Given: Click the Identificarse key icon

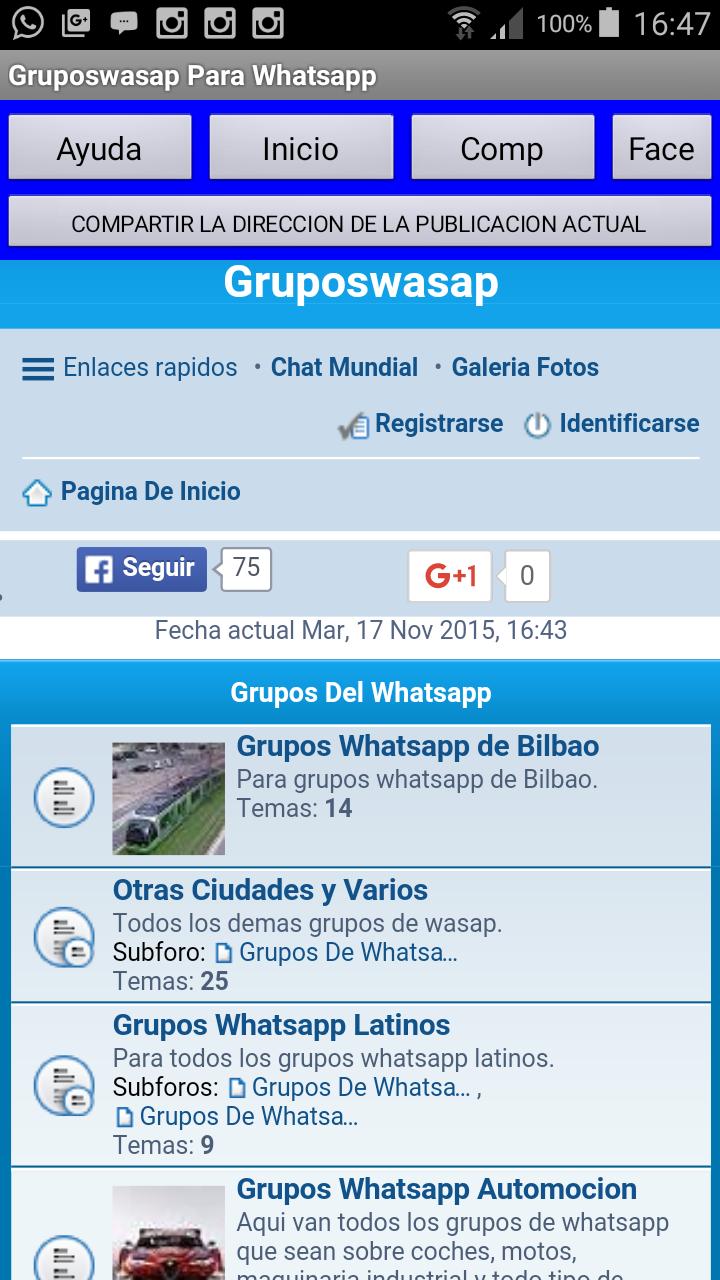Looking at the screenshot, I should tap(535, 423).
